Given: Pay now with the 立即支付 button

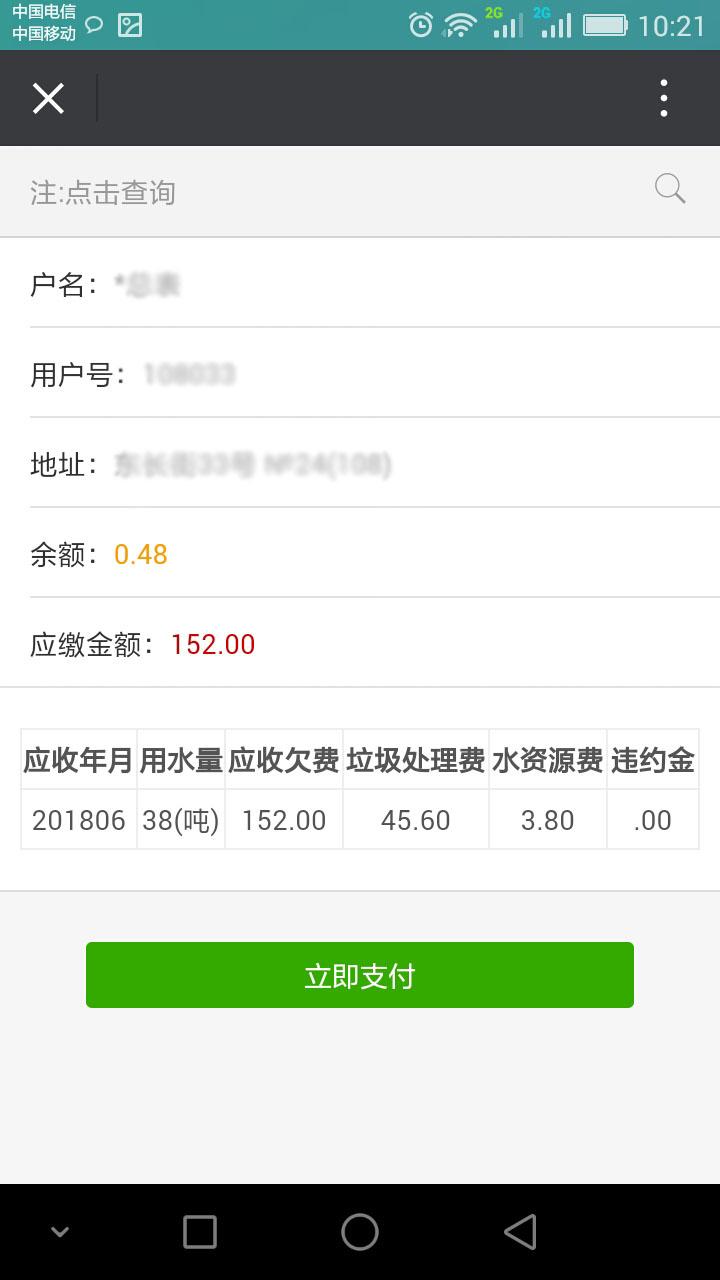Looking at the screenshot, I should [360, 975].
